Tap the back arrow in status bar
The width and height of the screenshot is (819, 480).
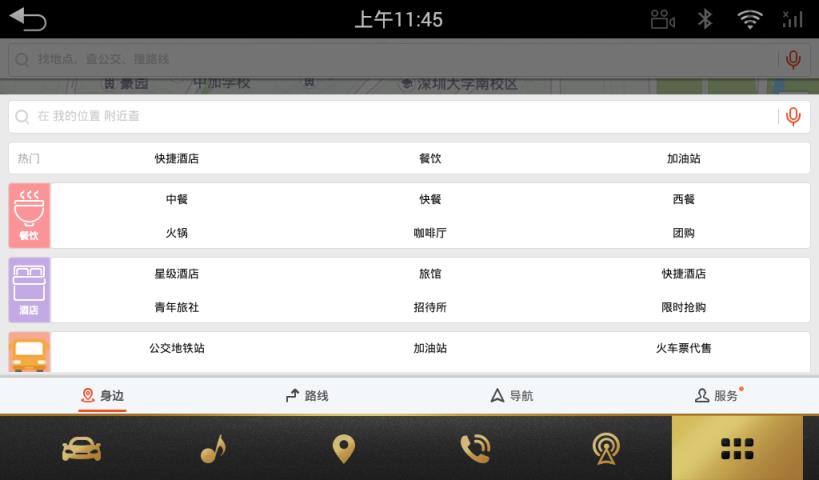tap(28, 19)
